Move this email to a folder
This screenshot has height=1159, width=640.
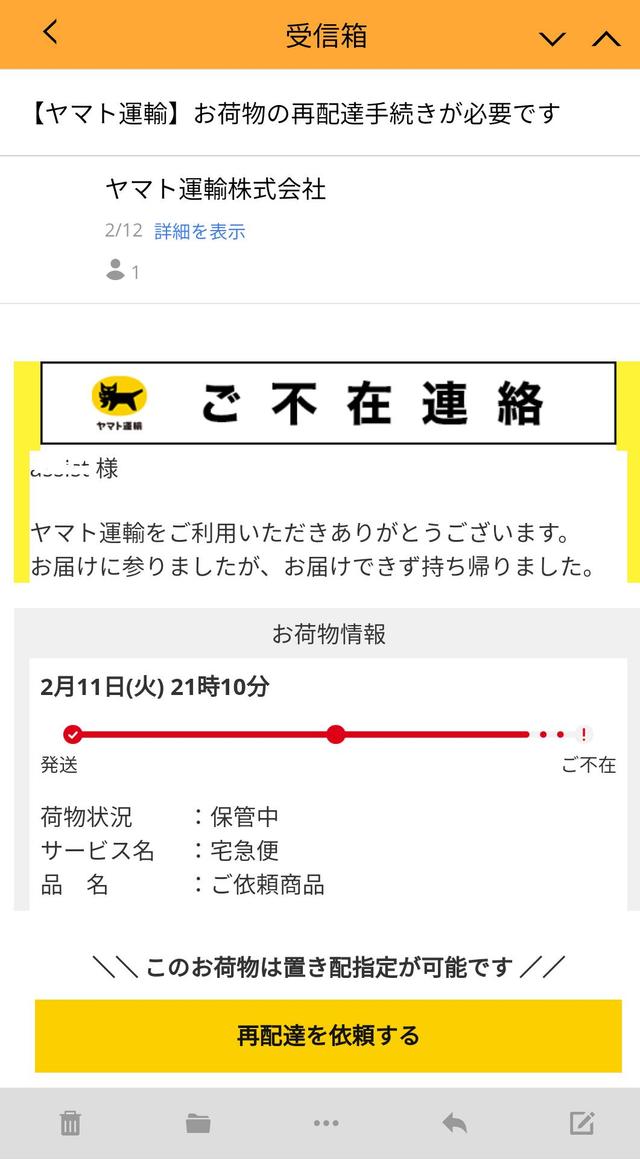(x=198, y=1123)
